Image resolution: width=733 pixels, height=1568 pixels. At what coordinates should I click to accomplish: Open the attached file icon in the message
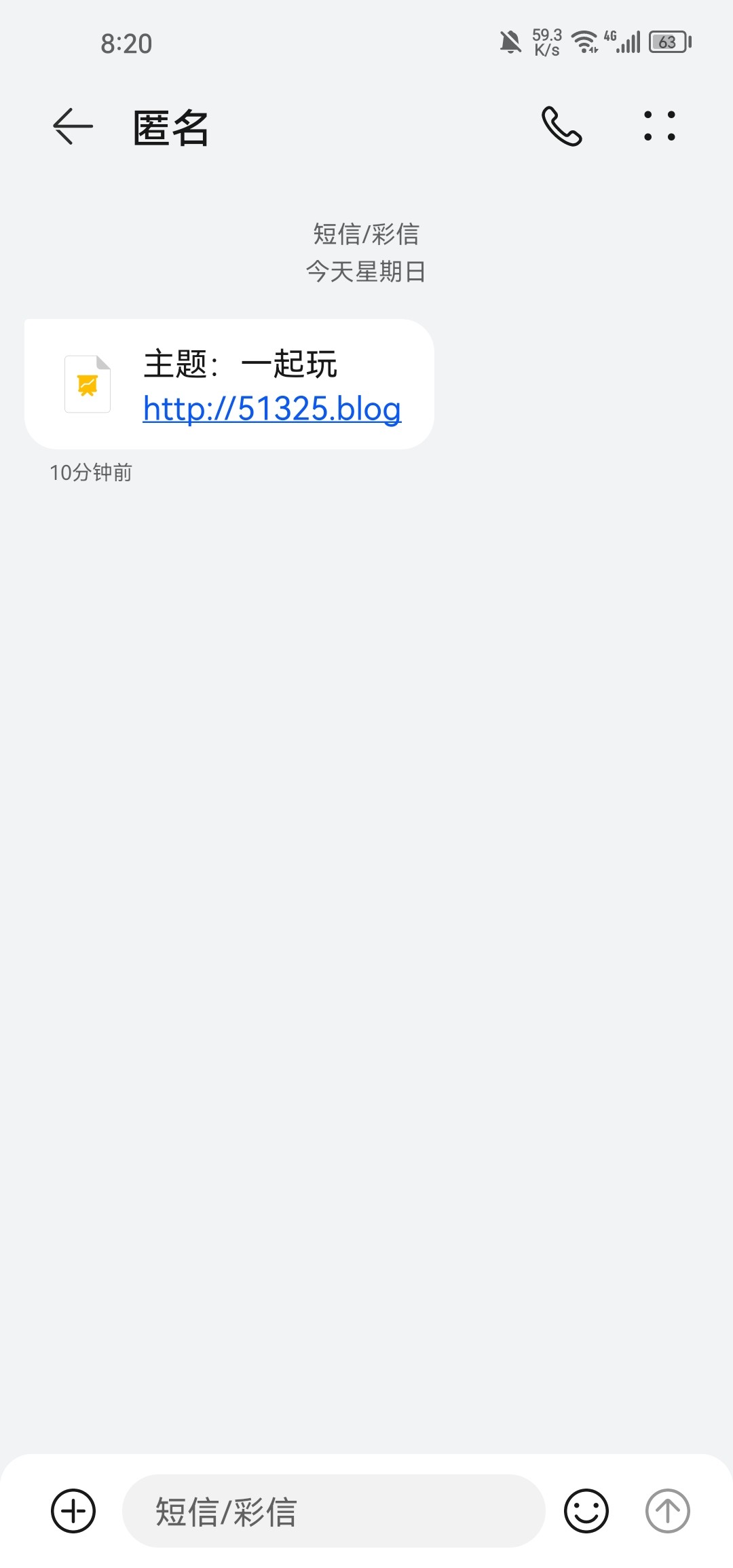(x=88, y=384)
